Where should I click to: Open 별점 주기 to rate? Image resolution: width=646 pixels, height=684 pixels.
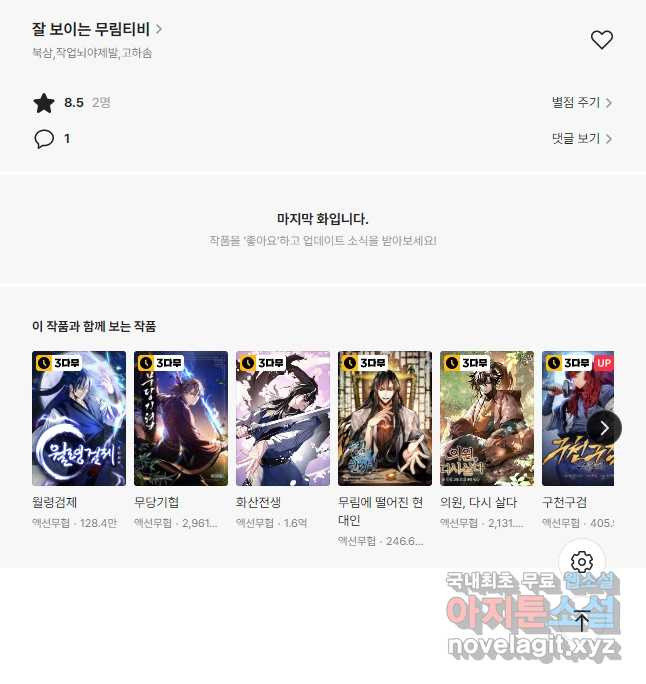point(581,102)
